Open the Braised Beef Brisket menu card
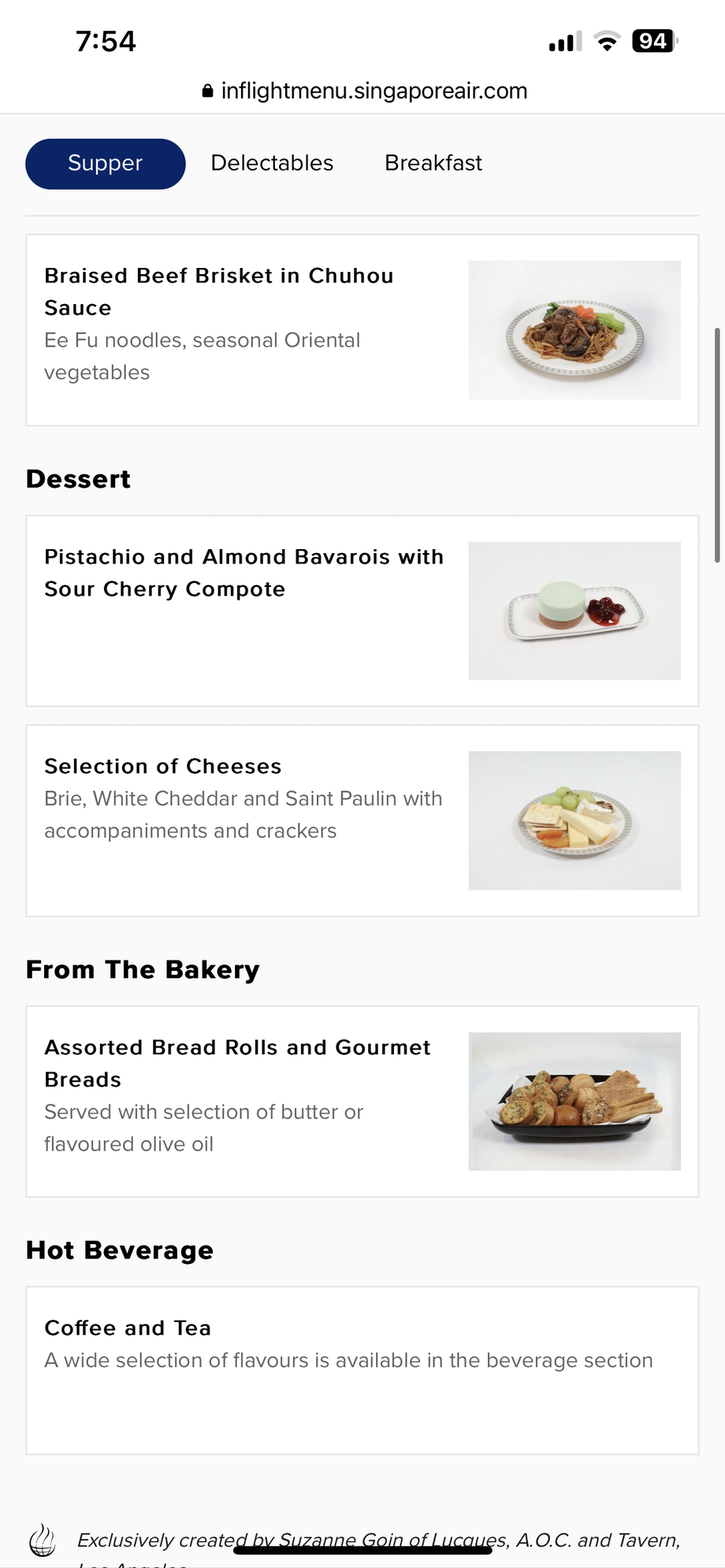The image size is (725, 1568). (362, 328)
